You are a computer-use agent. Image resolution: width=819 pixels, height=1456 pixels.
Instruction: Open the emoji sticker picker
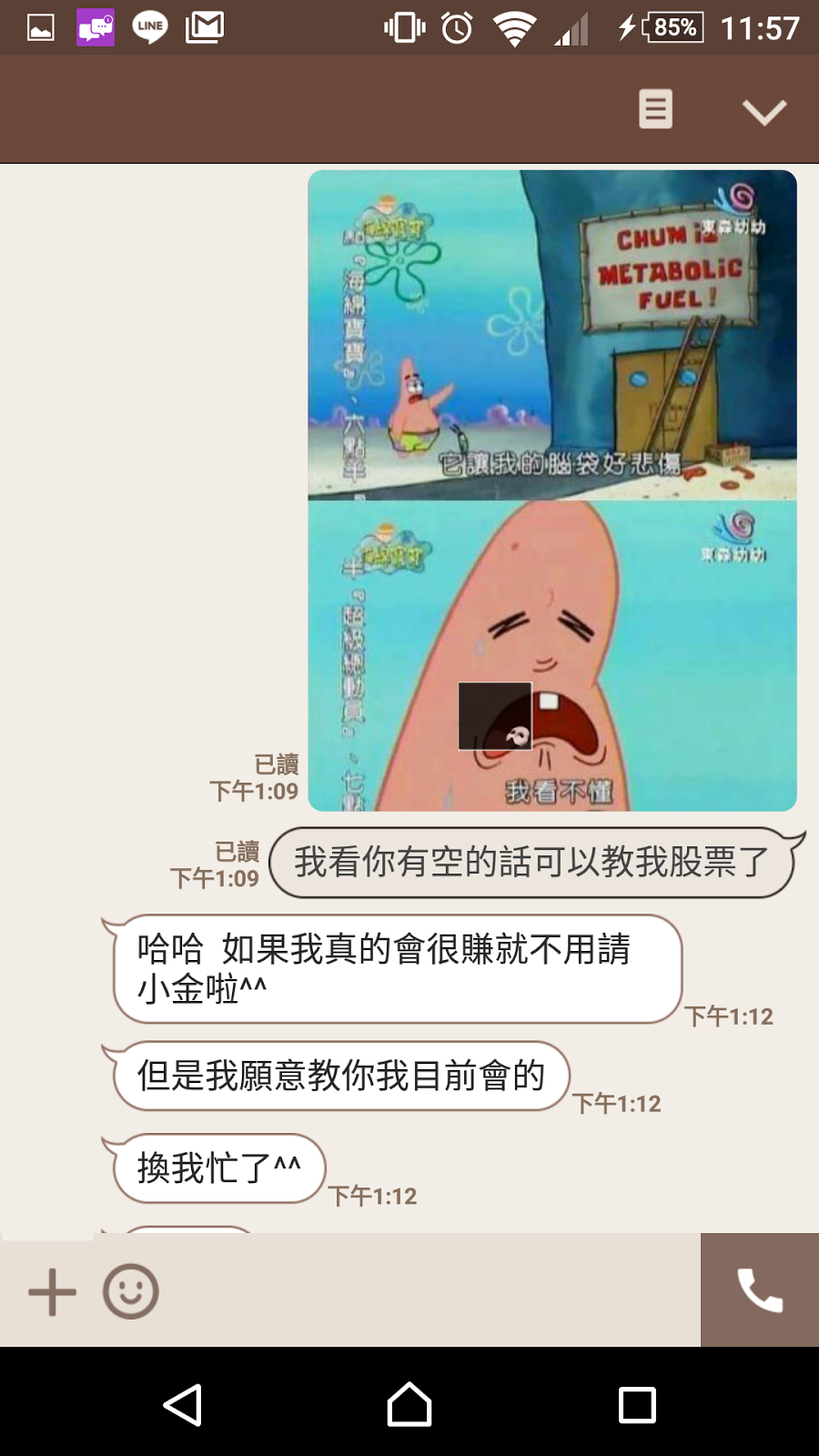131,1291
